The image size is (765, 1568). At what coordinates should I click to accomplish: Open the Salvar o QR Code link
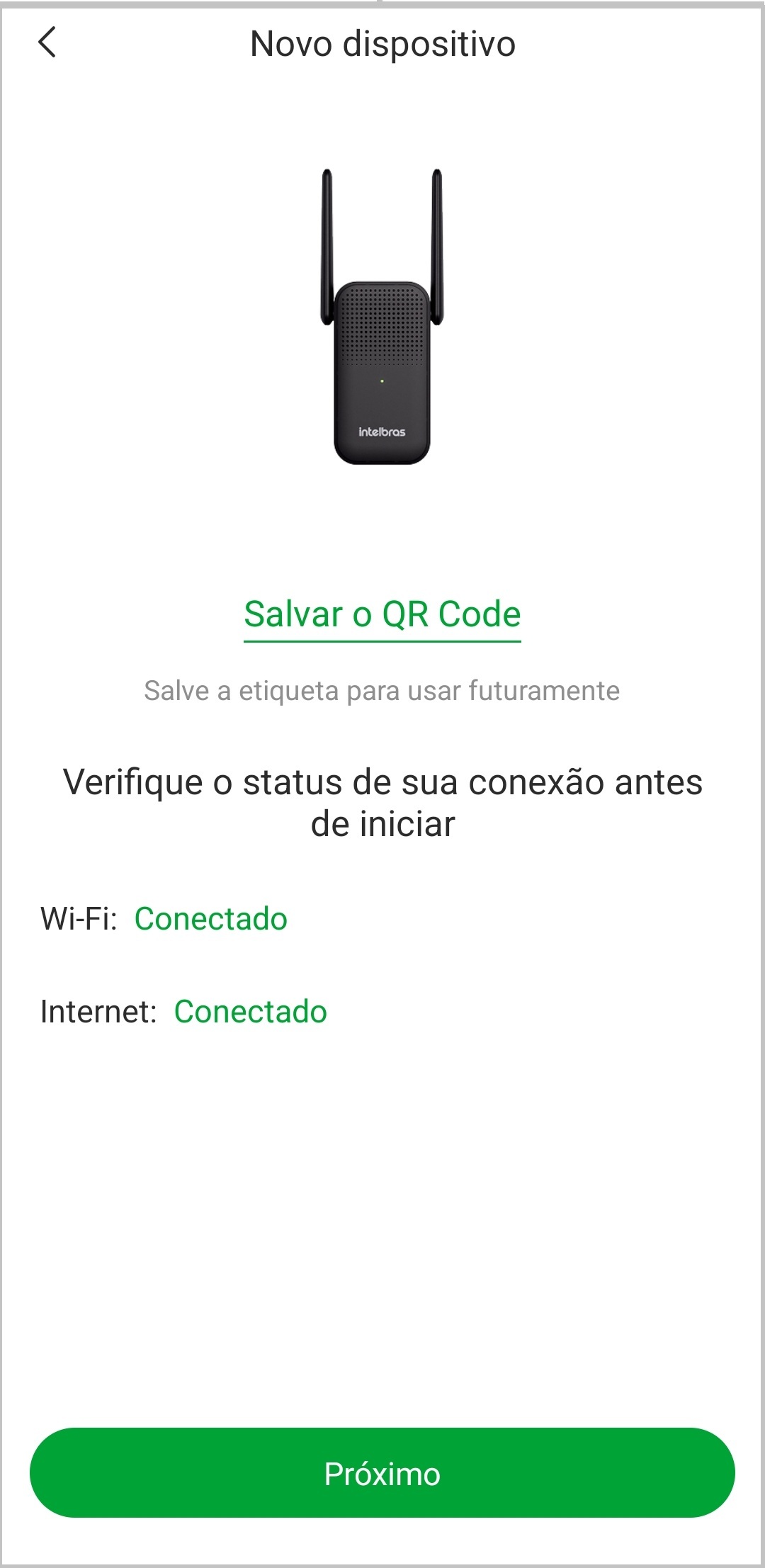(x=382, y=614)
